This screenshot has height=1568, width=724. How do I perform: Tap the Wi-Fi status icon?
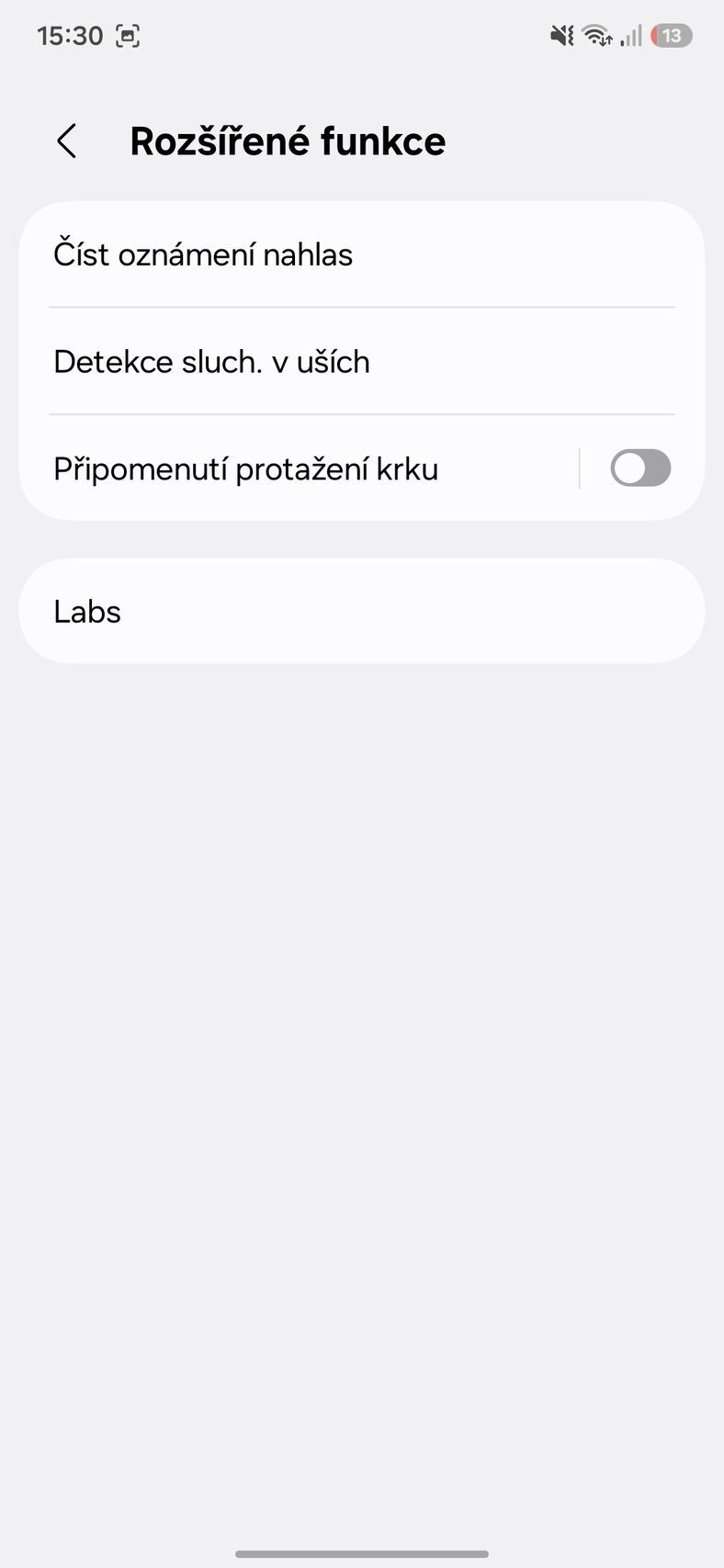tap(595, 36)
